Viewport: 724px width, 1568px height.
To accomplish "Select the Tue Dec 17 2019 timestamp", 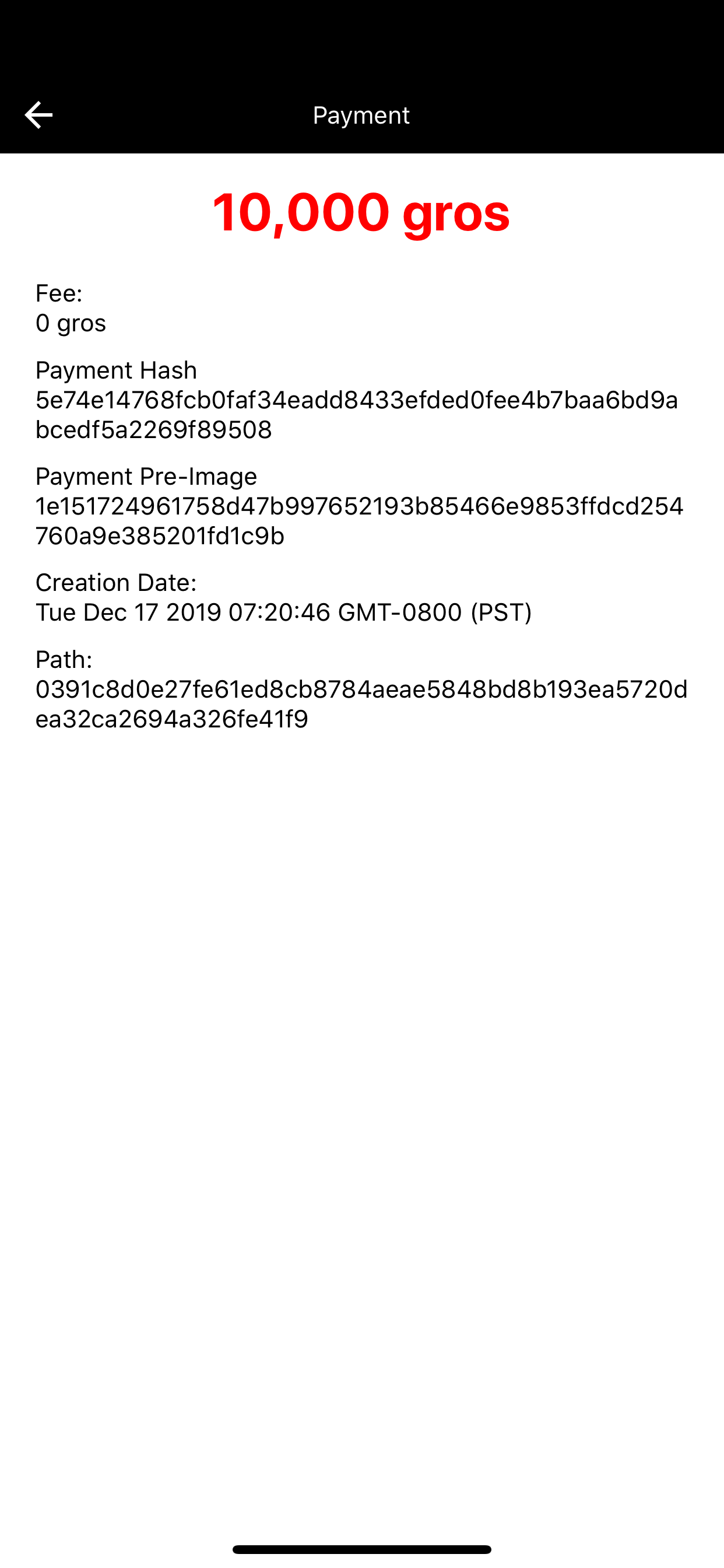I will [x=284, y=613].
